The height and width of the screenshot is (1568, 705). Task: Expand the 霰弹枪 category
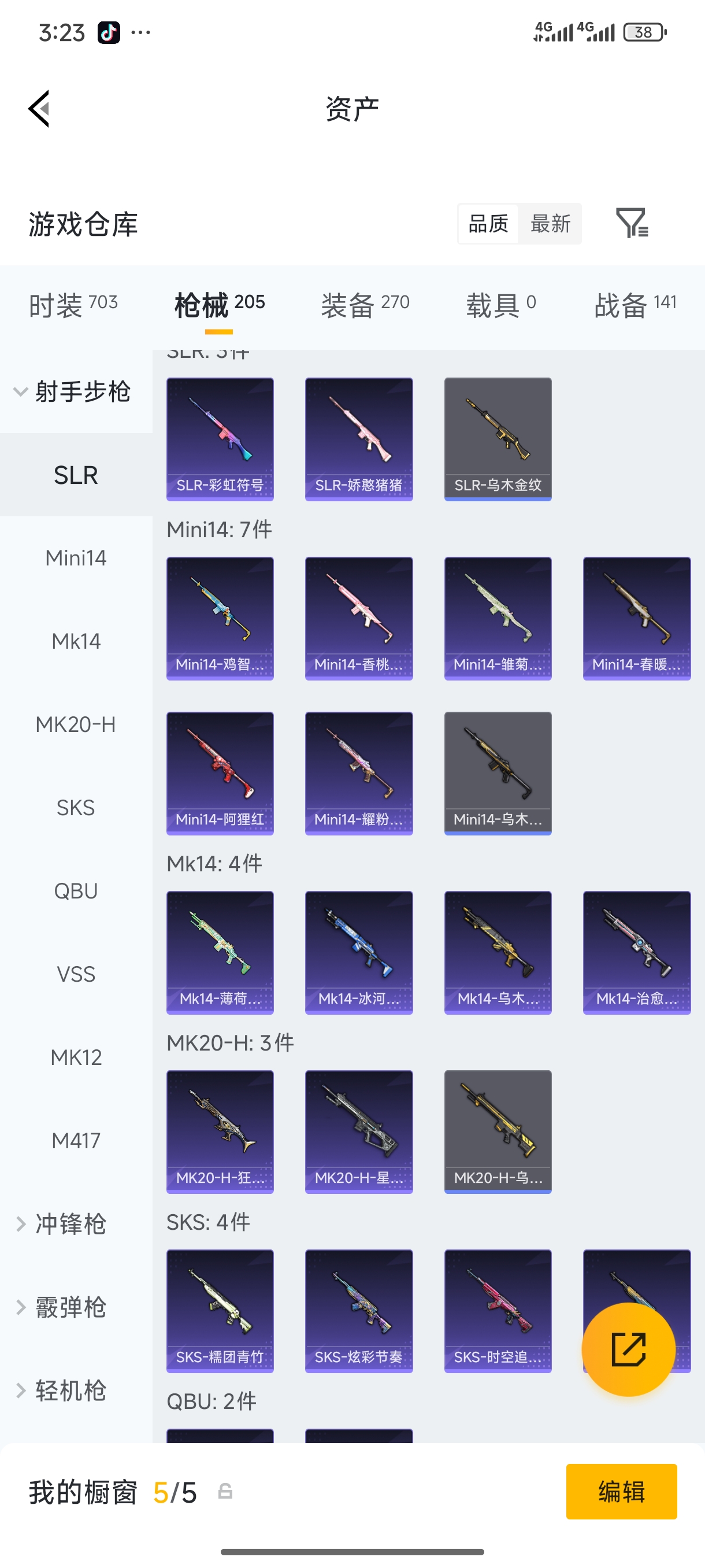[70, 1307]
